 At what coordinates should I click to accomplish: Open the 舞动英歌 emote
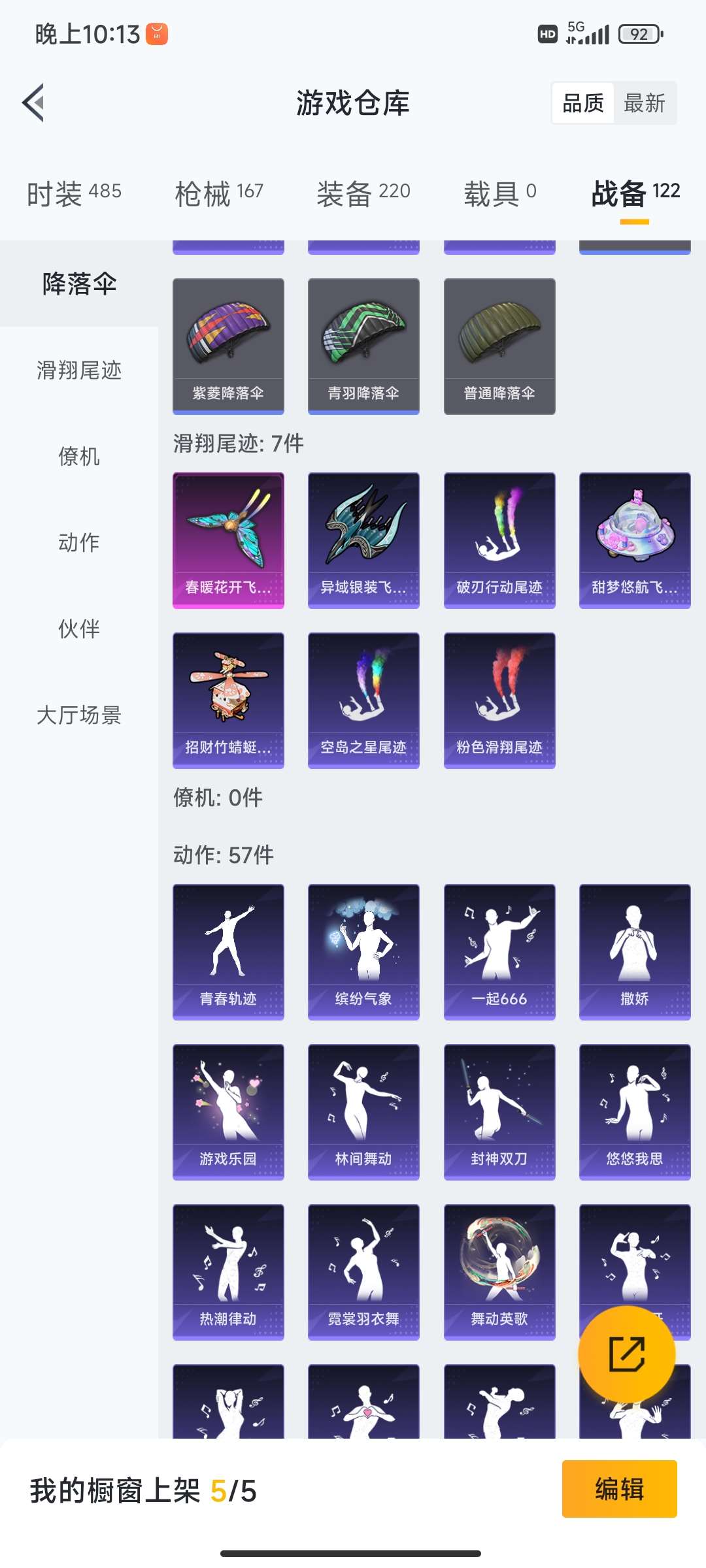click(499, 1271)
